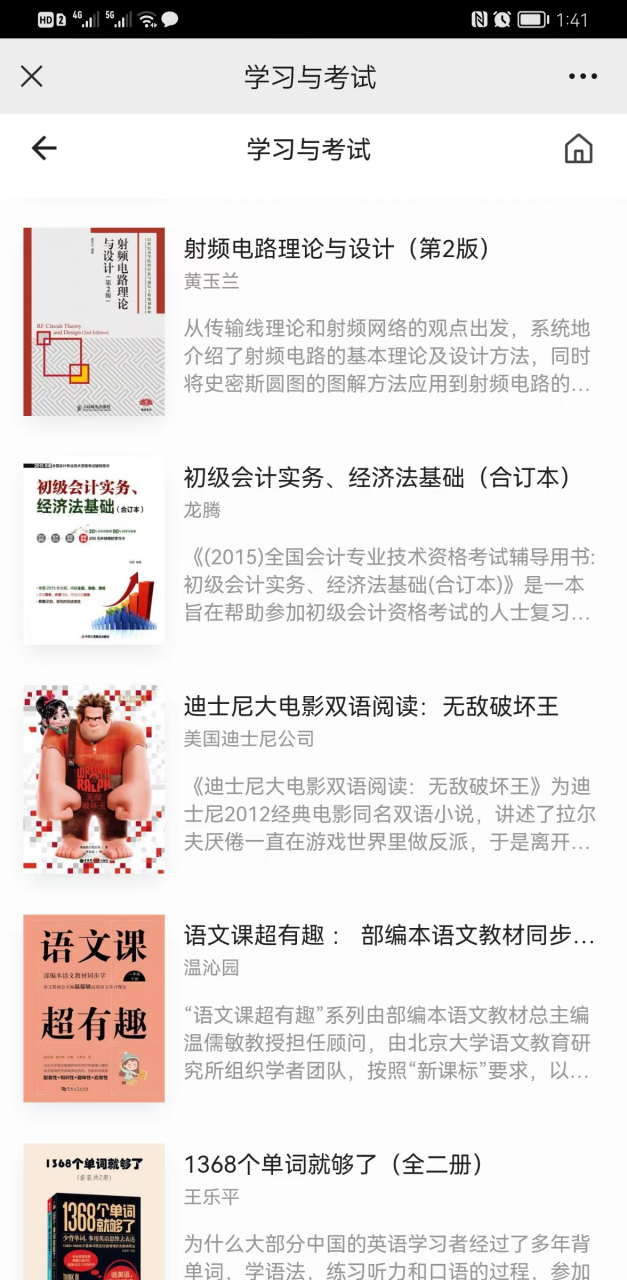The height and width of the screenshot is (1280, 627).
Task: Close the 学习与考试 mini program page
Action: (32, 76)
